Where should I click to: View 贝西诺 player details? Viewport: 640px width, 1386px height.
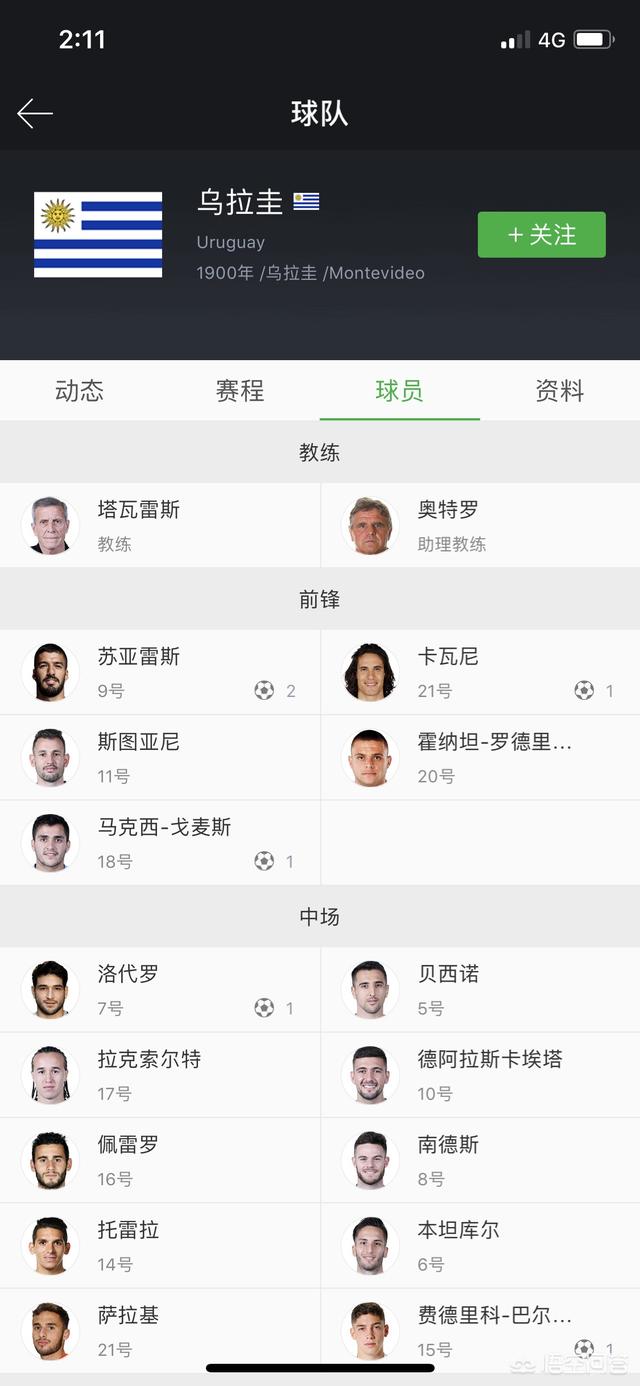pyautogui.click(x=480, y=989)
